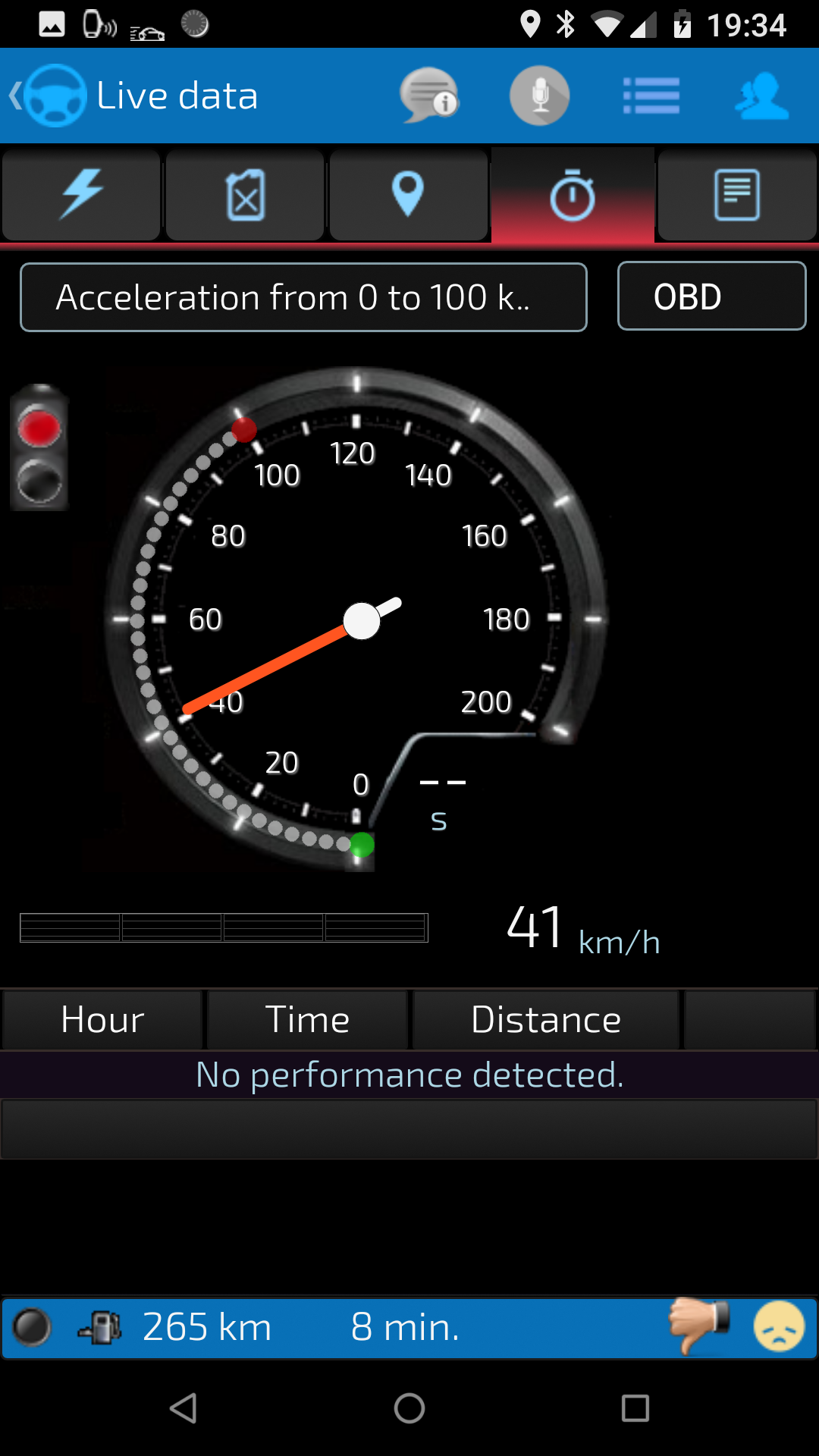The height and width of the screenshot is (1456, 819).
Task: Switch to the document notes tab
Action: click(736, 195)
